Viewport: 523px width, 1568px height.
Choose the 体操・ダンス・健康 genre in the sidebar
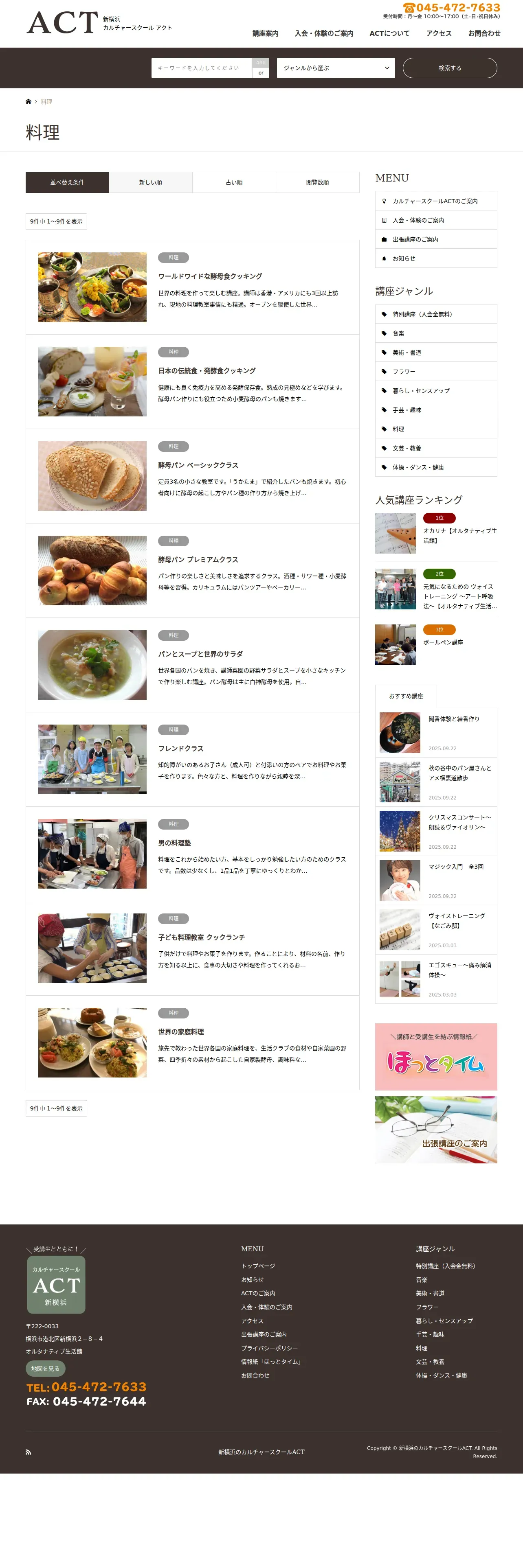(418, 467)
